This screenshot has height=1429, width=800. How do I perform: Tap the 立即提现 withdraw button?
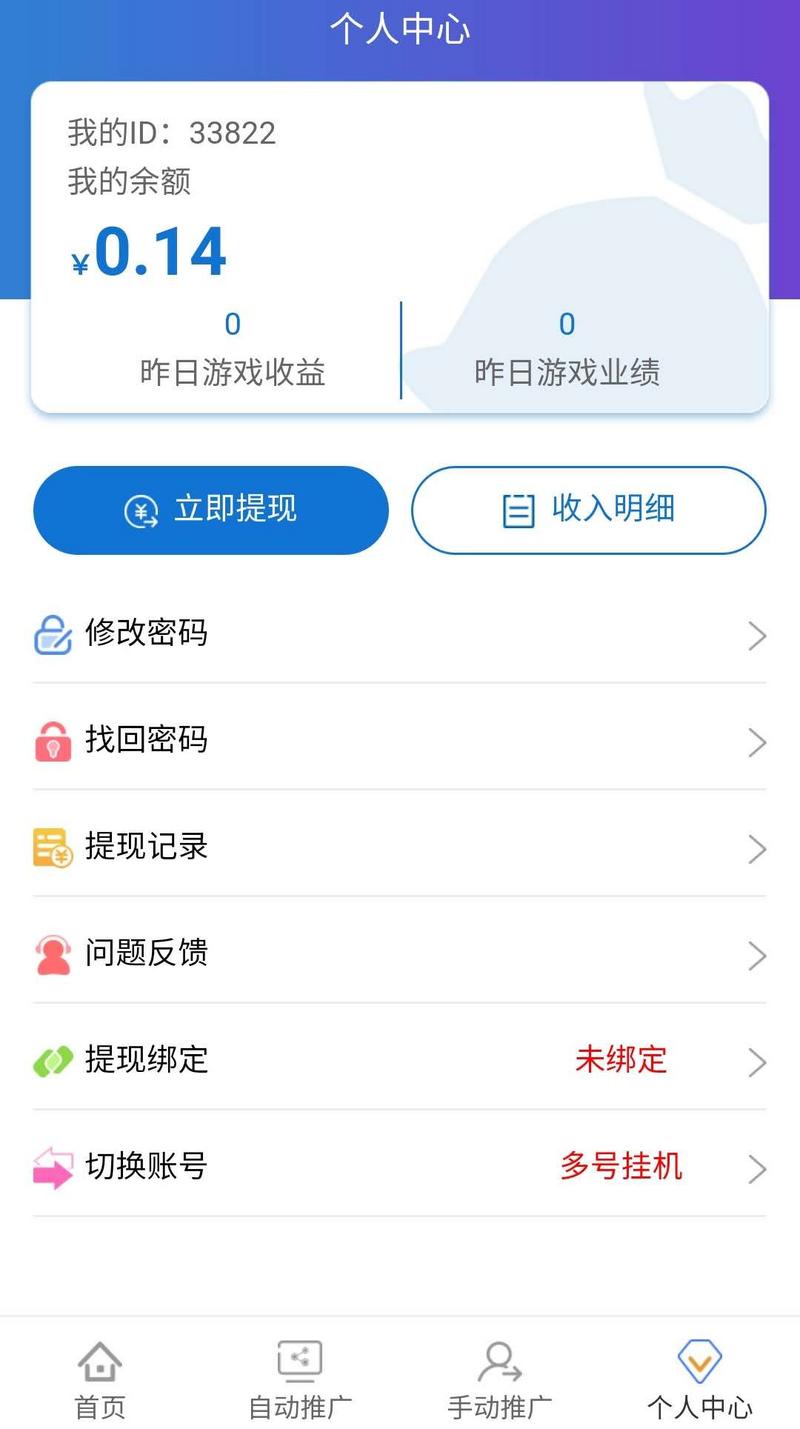coord(210,510)
